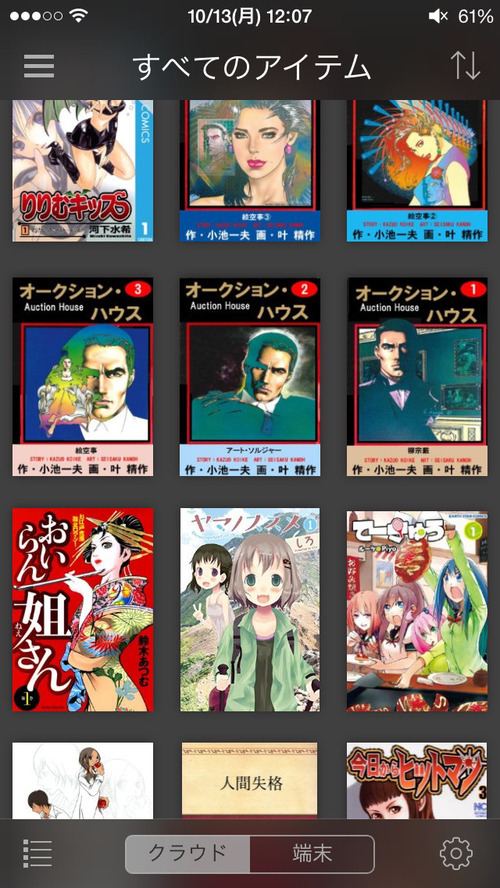The width and height of the screenshot is (500, 888).
Task: Switch to list view
Action: pos(37,853)
